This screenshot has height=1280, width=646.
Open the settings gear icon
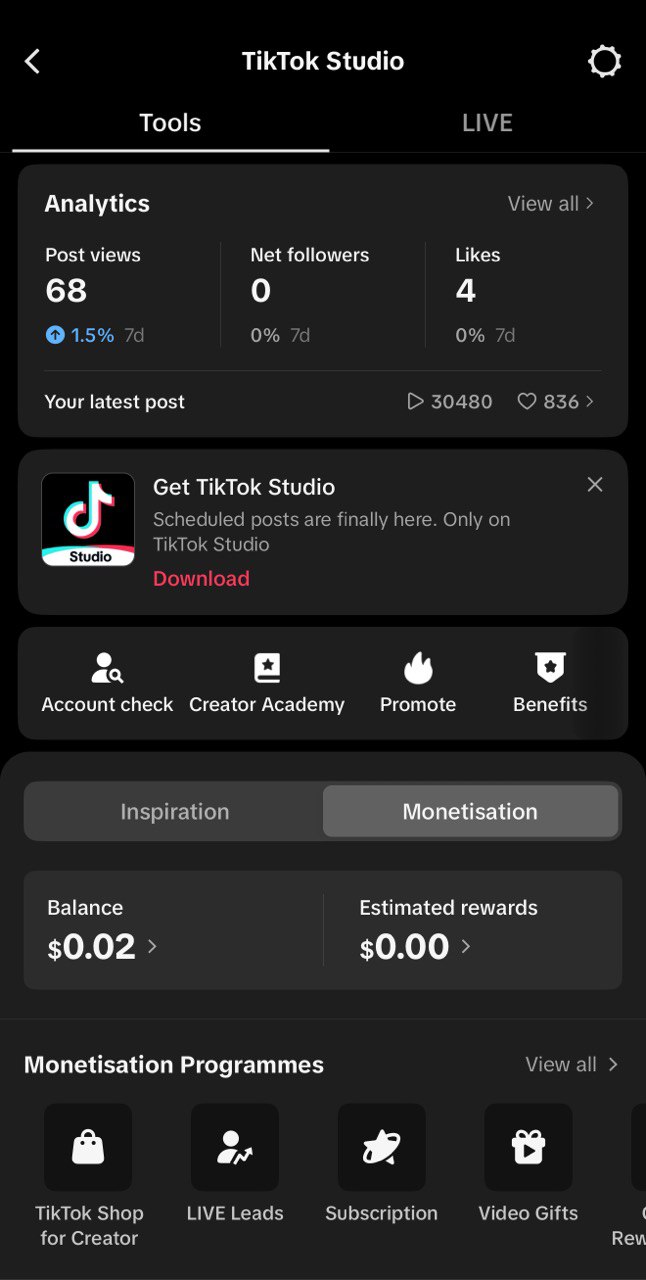[x=604, y=62]
